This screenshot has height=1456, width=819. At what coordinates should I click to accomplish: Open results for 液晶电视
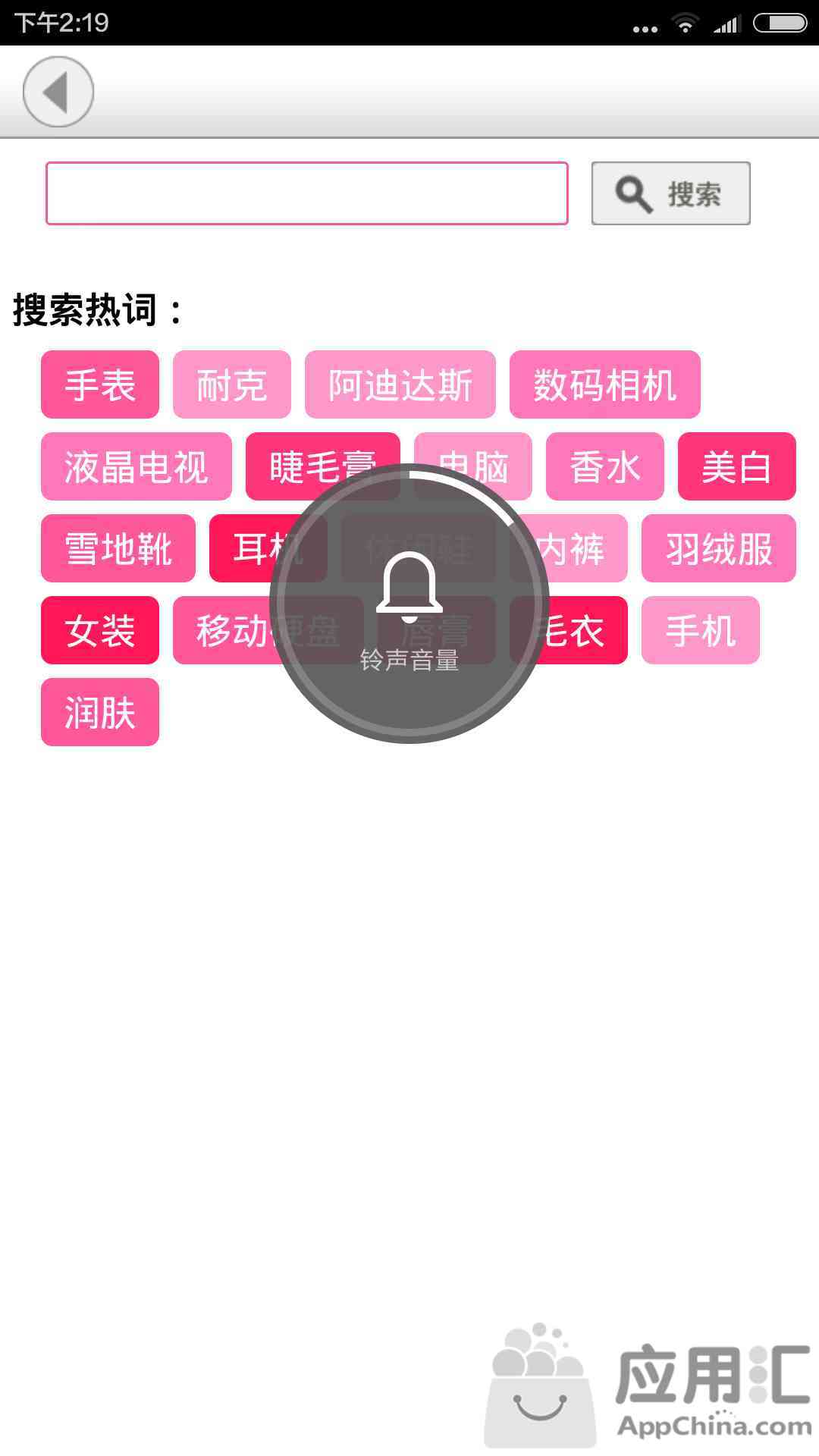(136, 466)
